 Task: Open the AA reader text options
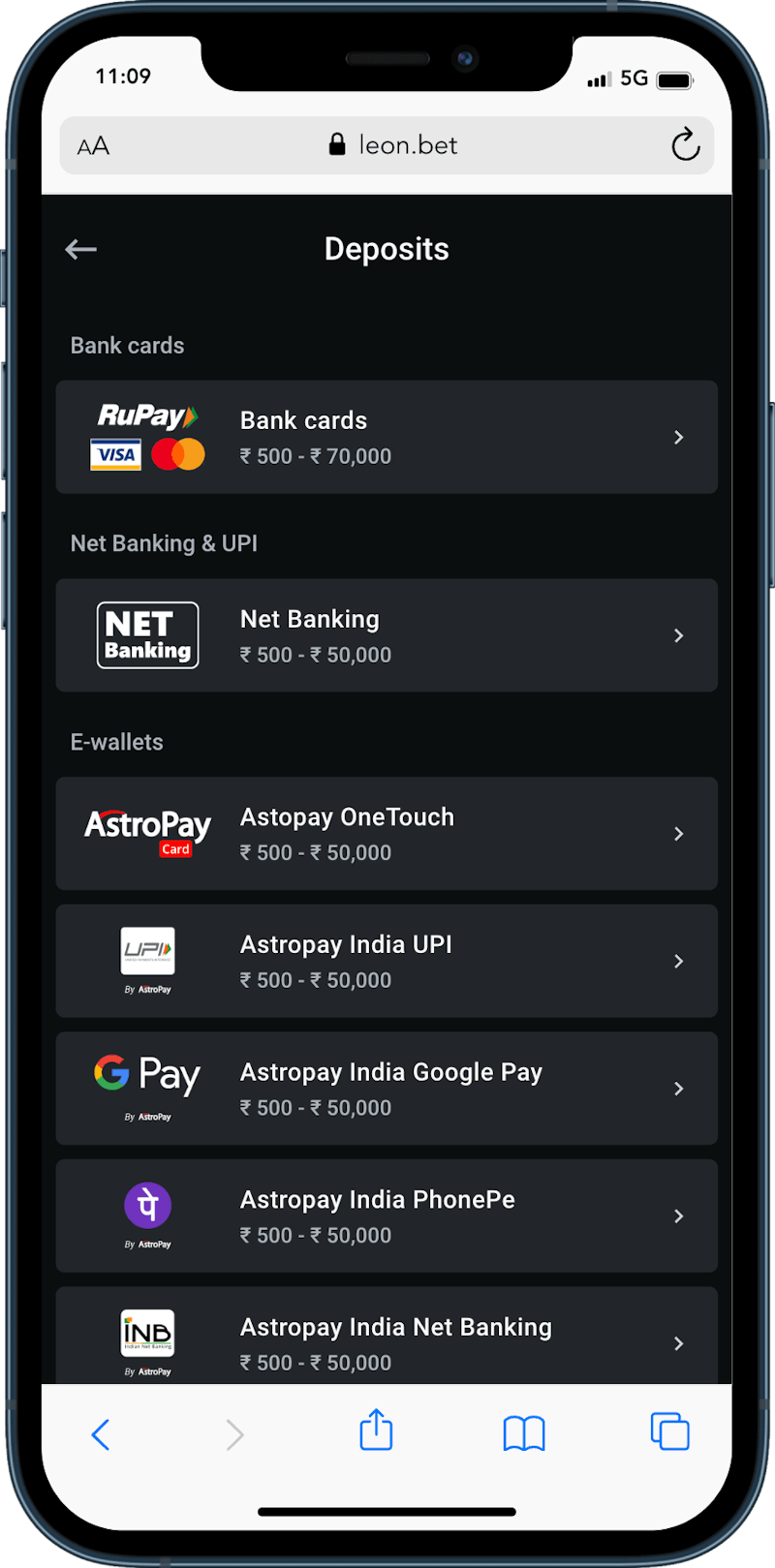pos(94,146)
